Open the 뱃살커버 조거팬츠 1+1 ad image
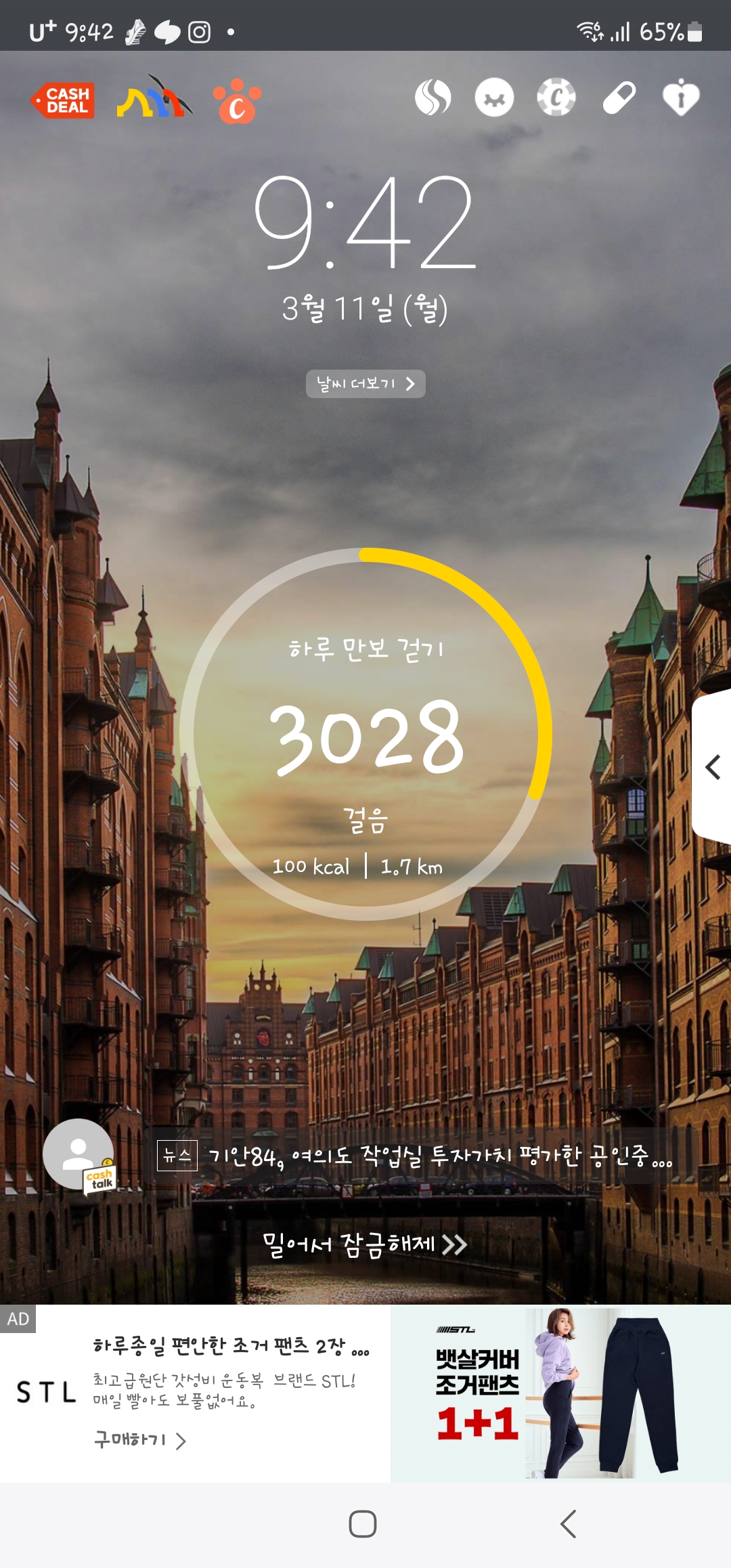731x1568 pixels. tap(560, 1393)
